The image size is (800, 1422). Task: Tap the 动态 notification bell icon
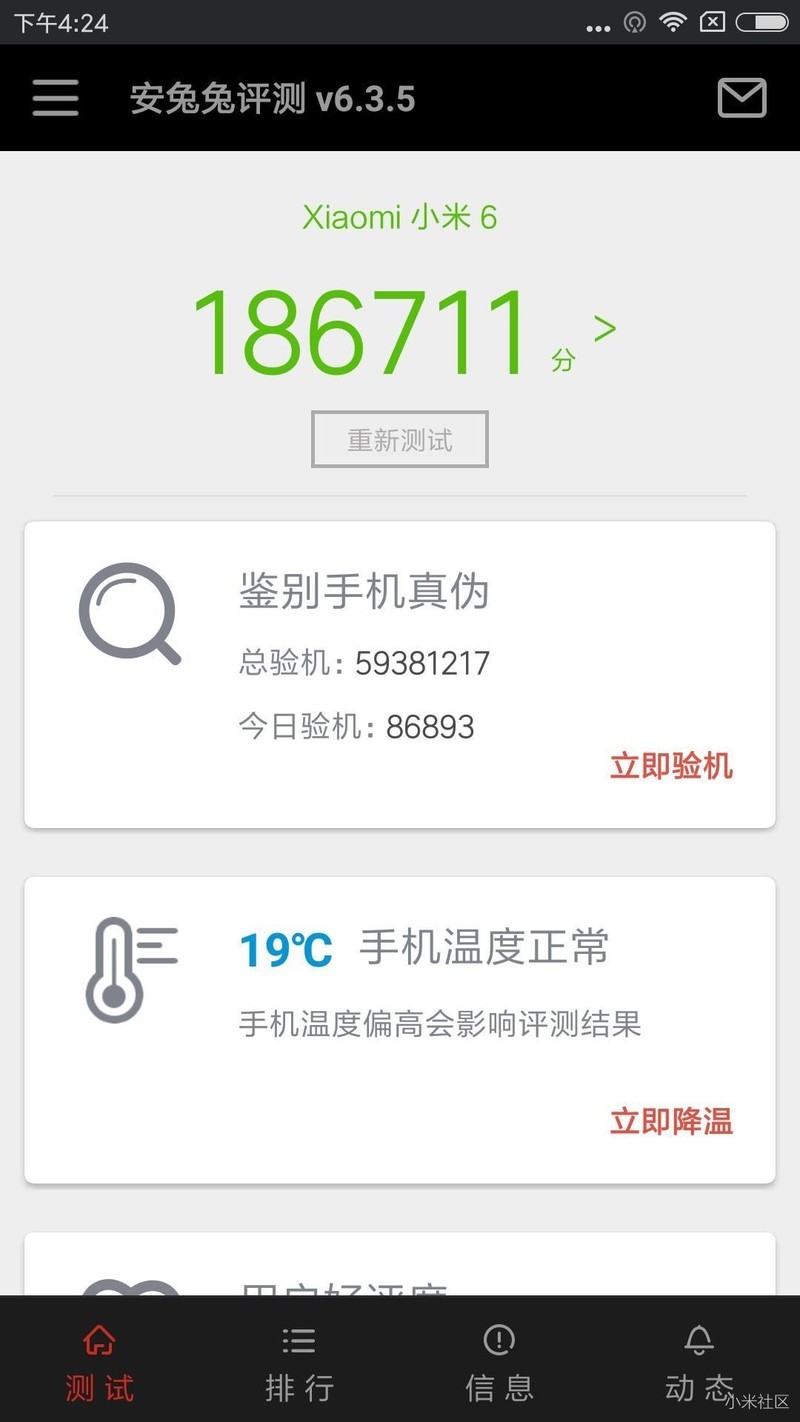(x=698, y=1340)
